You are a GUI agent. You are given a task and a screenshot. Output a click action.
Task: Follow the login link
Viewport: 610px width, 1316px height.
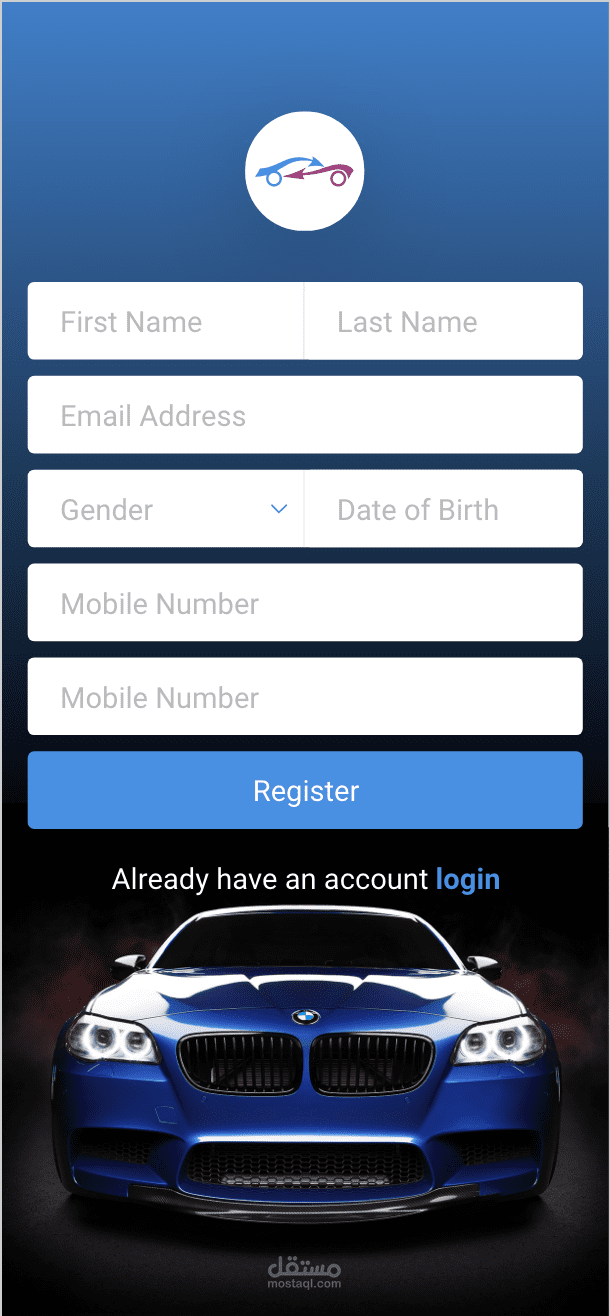click(468, 880)
